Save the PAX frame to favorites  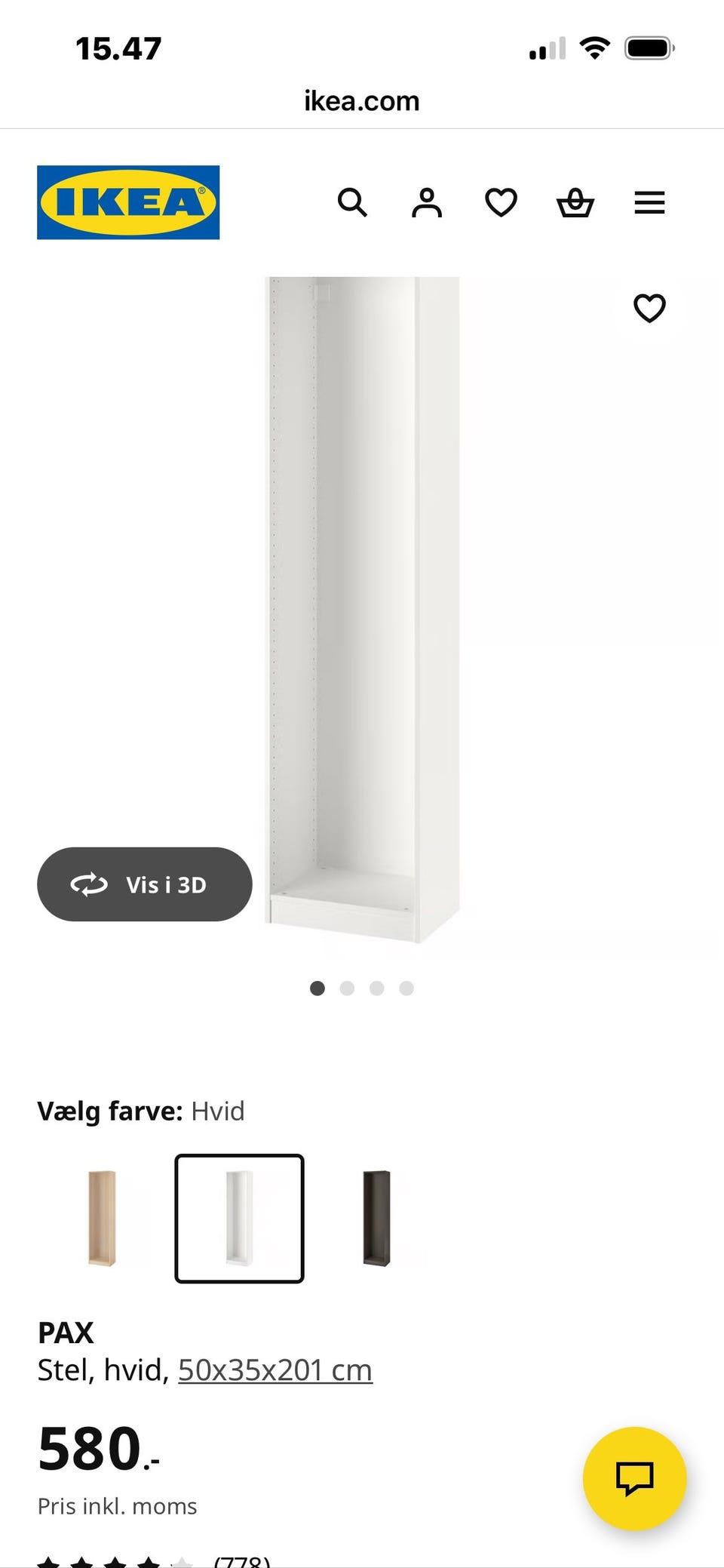click(649, 308)
